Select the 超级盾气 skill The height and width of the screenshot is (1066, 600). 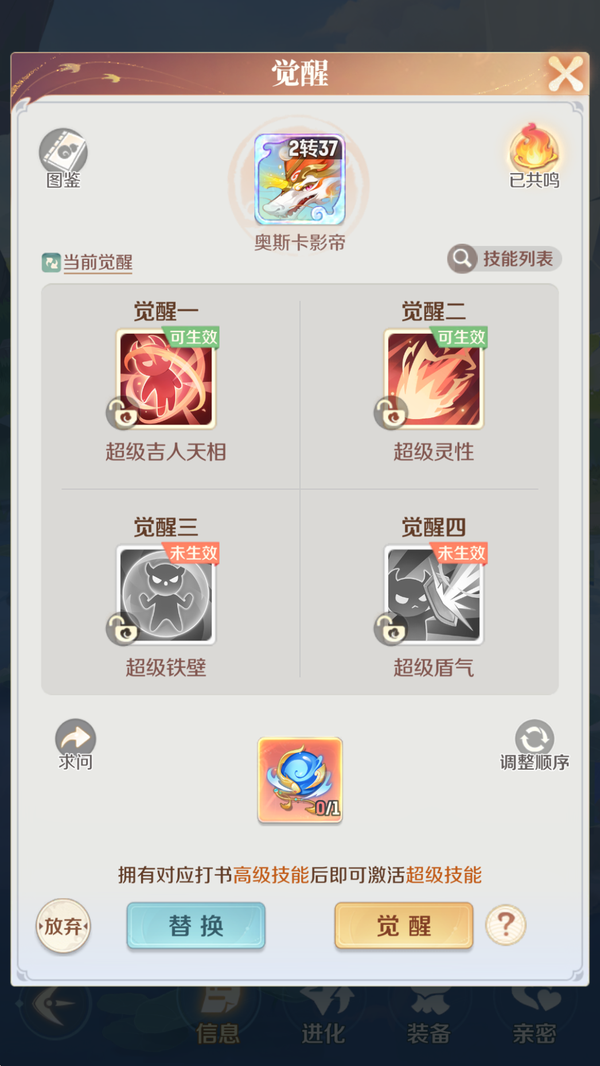[433, 595]
